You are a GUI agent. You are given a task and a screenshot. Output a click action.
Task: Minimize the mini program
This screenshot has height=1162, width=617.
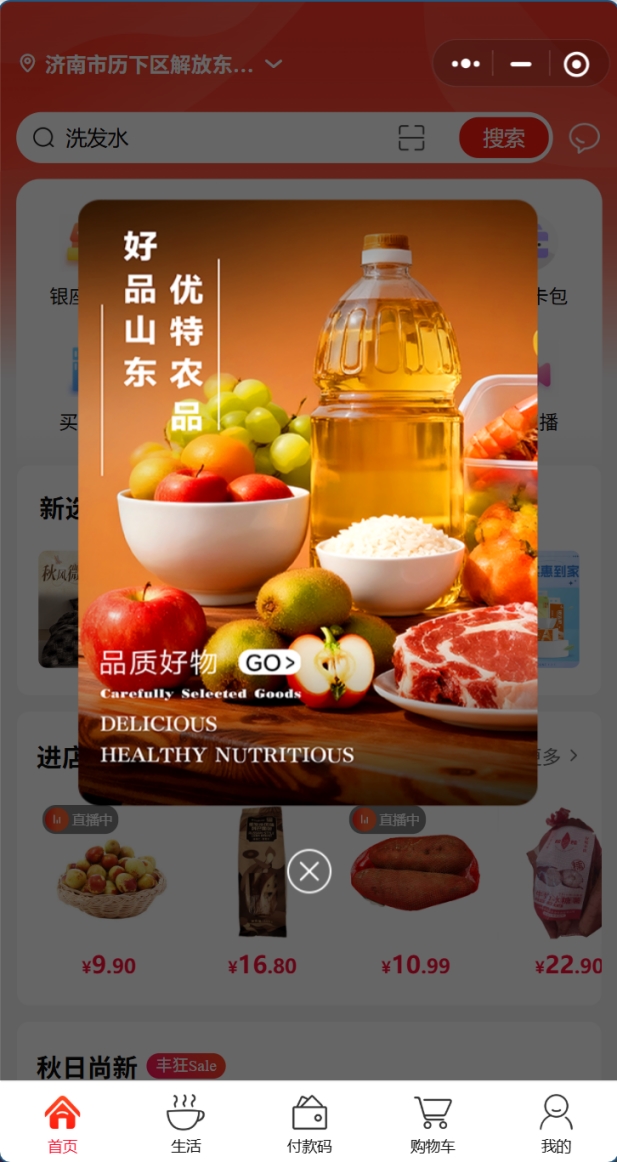point(520,64)
